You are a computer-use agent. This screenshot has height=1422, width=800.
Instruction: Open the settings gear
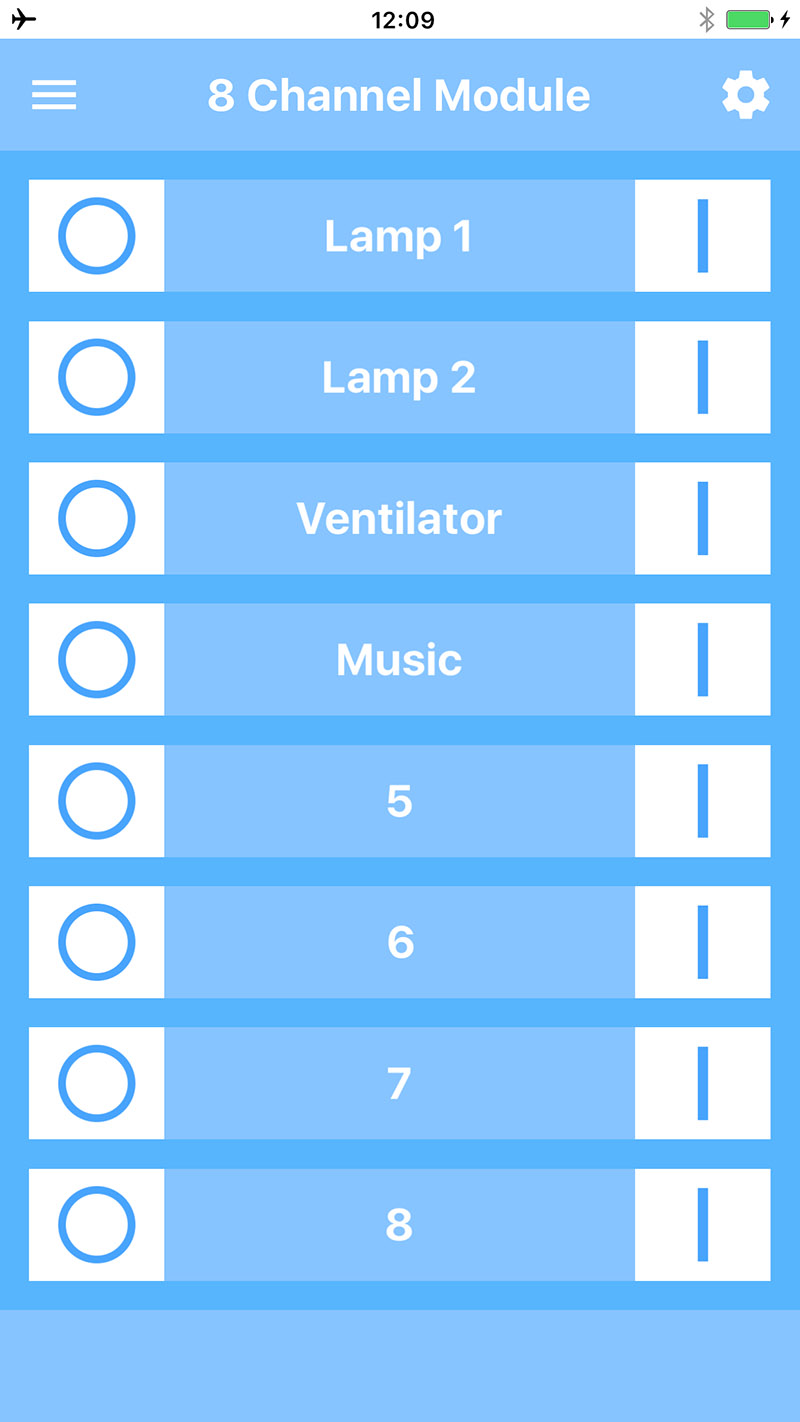point(746,95)
